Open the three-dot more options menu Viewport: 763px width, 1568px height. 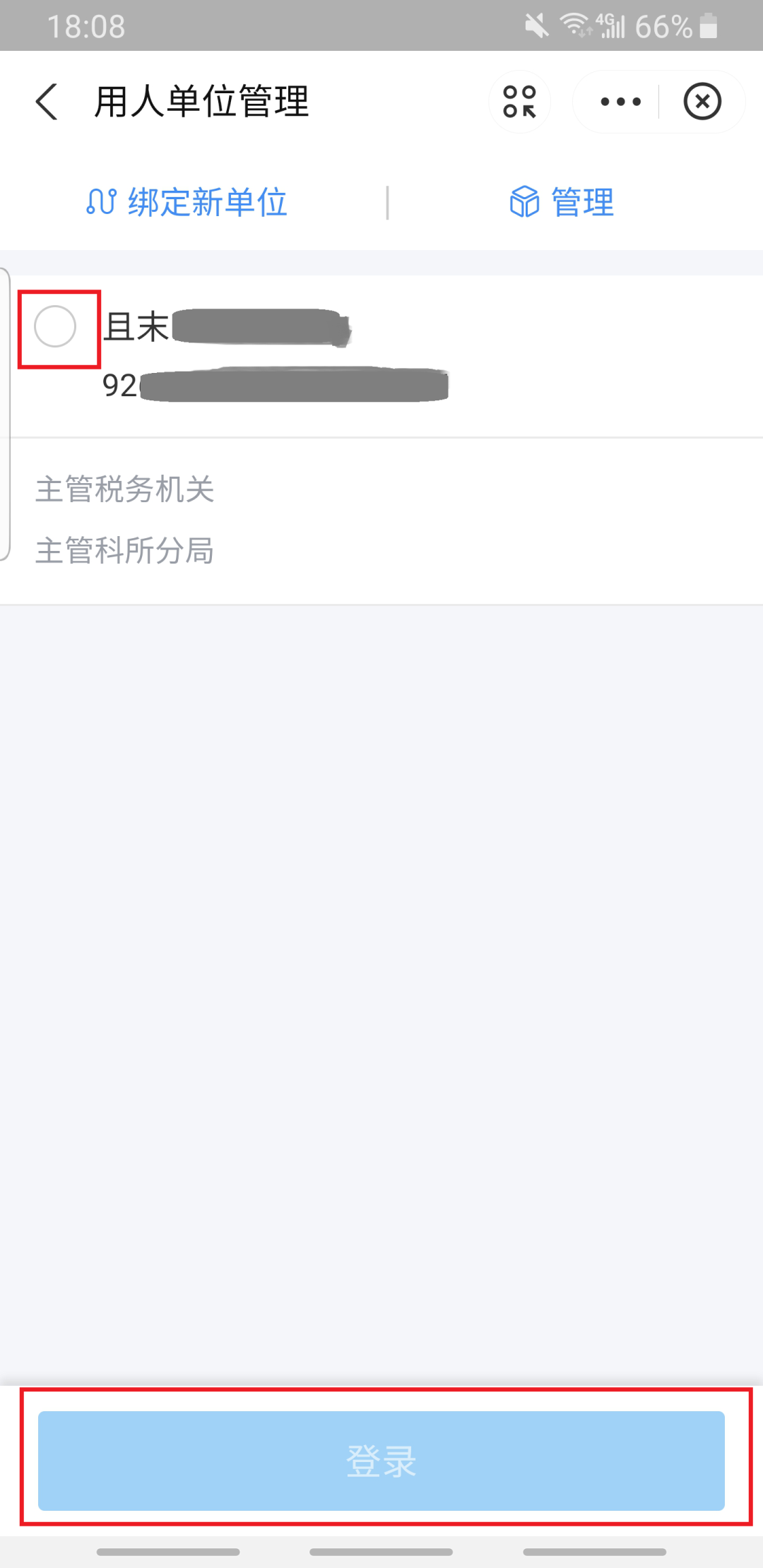(x=620, y=102)
